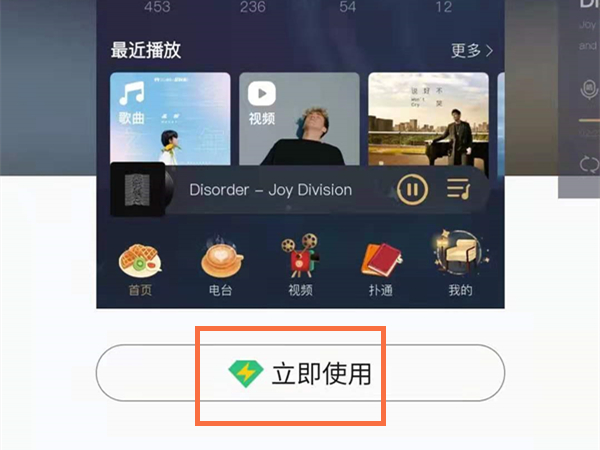The image size is (600, 450).
Task: Tap the 立即使用 button to apply theme
Action: pyautogui.click(x=300, y=374)
